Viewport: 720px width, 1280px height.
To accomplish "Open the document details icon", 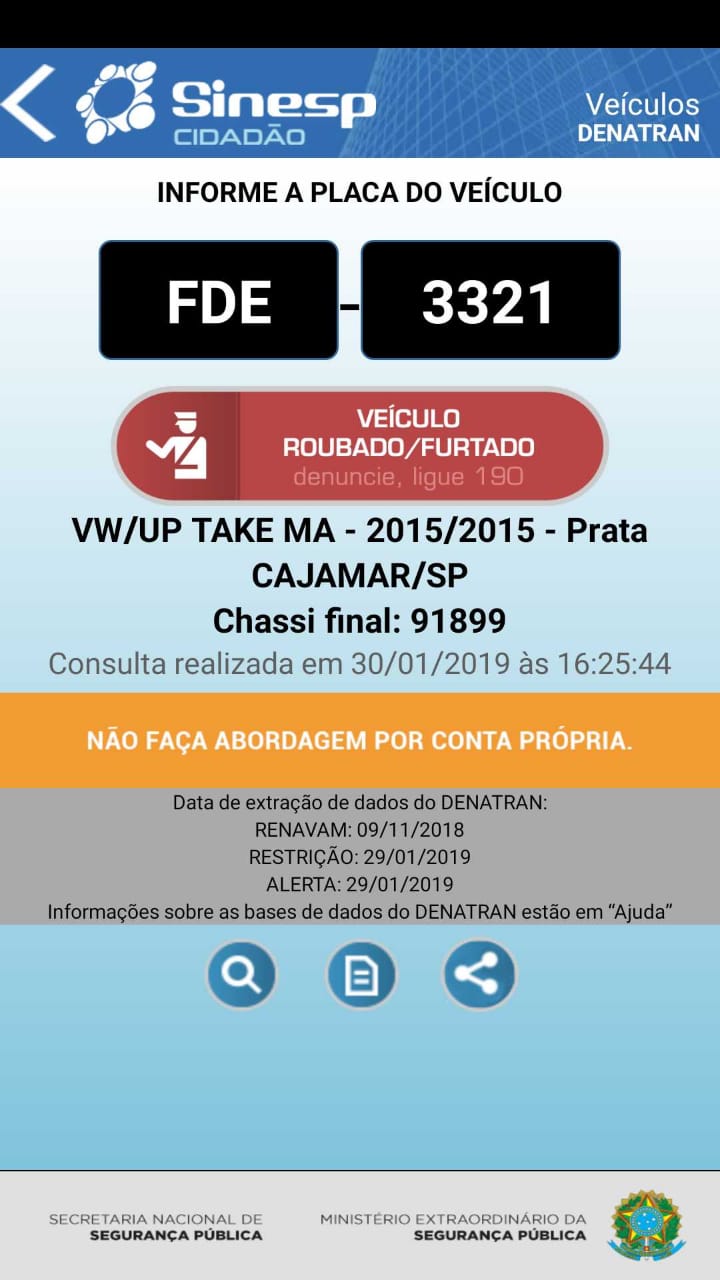I will pos(361,975).
